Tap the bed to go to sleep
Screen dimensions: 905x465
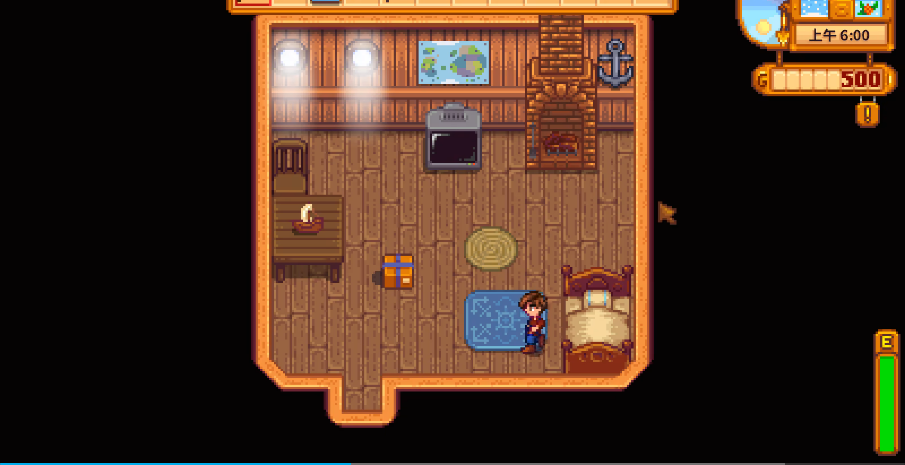597,322
